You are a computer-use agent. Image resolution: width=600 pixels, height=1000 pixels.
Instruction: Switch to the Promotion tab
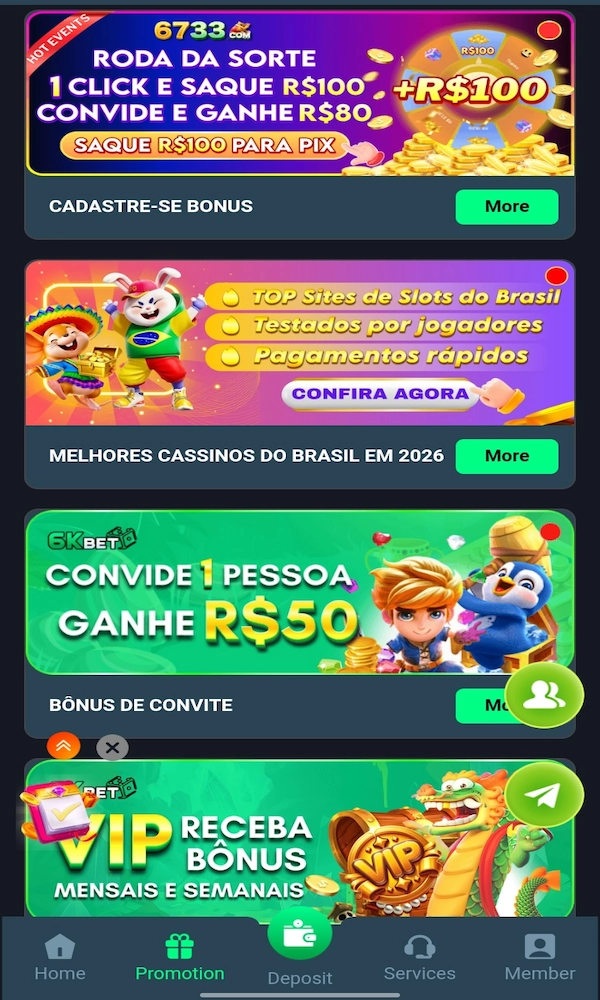[180, 958]
